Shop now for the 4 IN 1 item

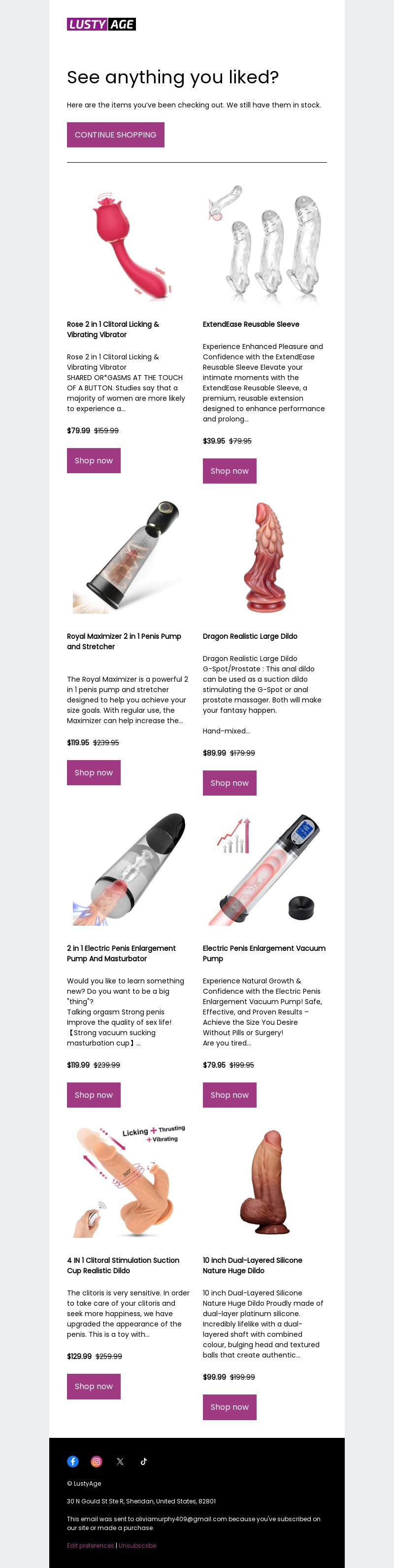pyautogui.click(x=94, y=1386)
